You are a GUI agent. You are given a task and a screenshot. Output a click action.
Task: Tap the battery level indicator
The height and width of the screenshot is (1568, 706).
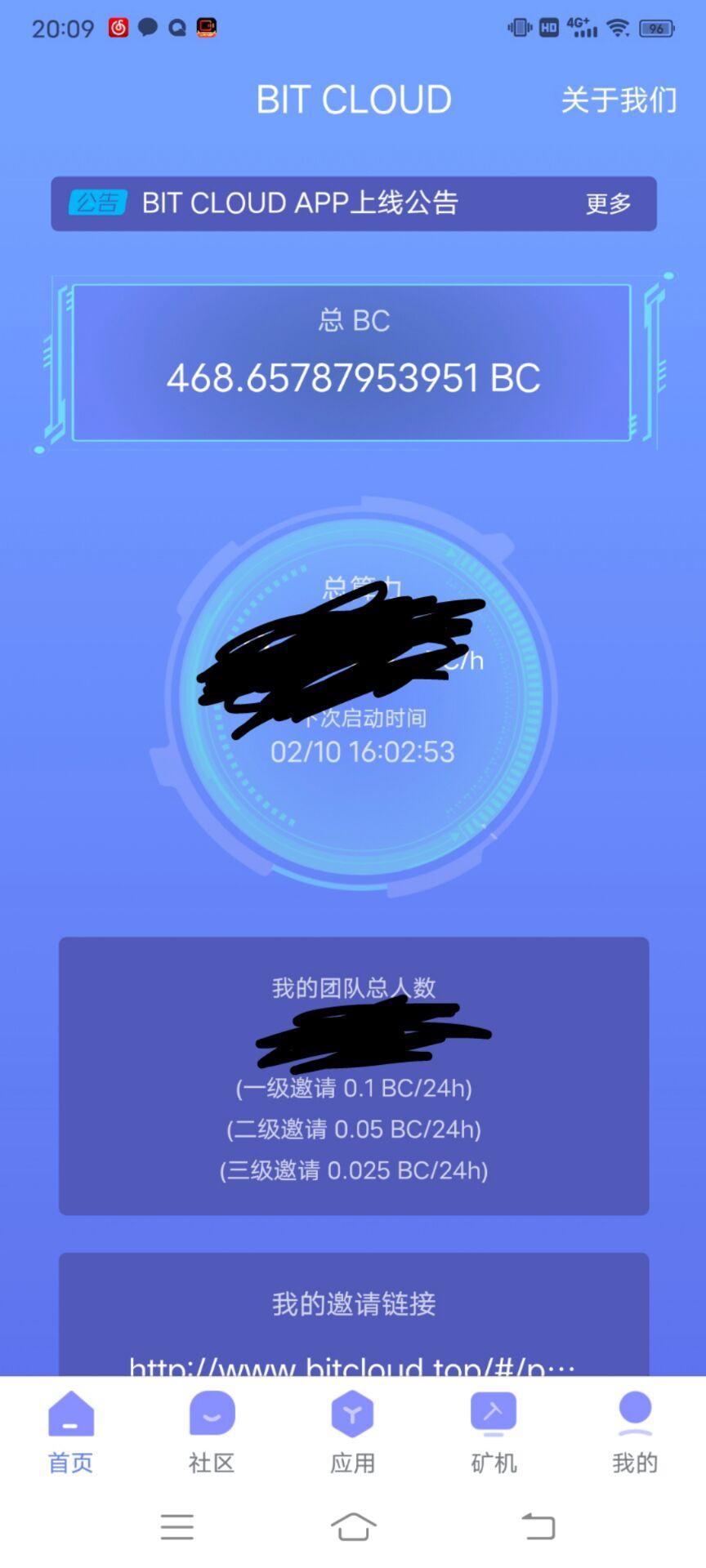(x=654, y=25)
